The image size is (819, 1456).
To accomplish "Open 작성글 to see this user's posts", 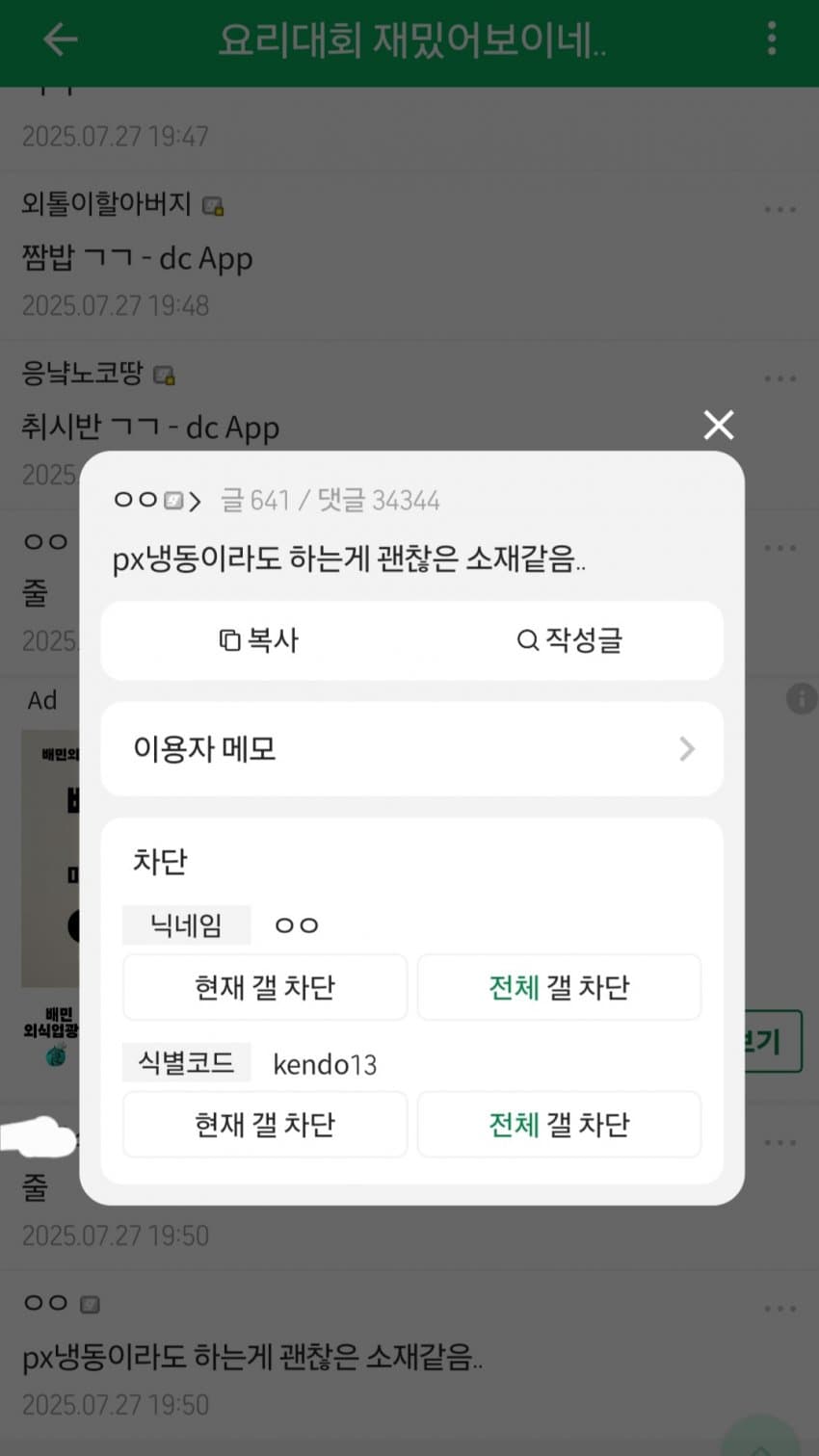I will pyautogui.click(x=569, y=640).
